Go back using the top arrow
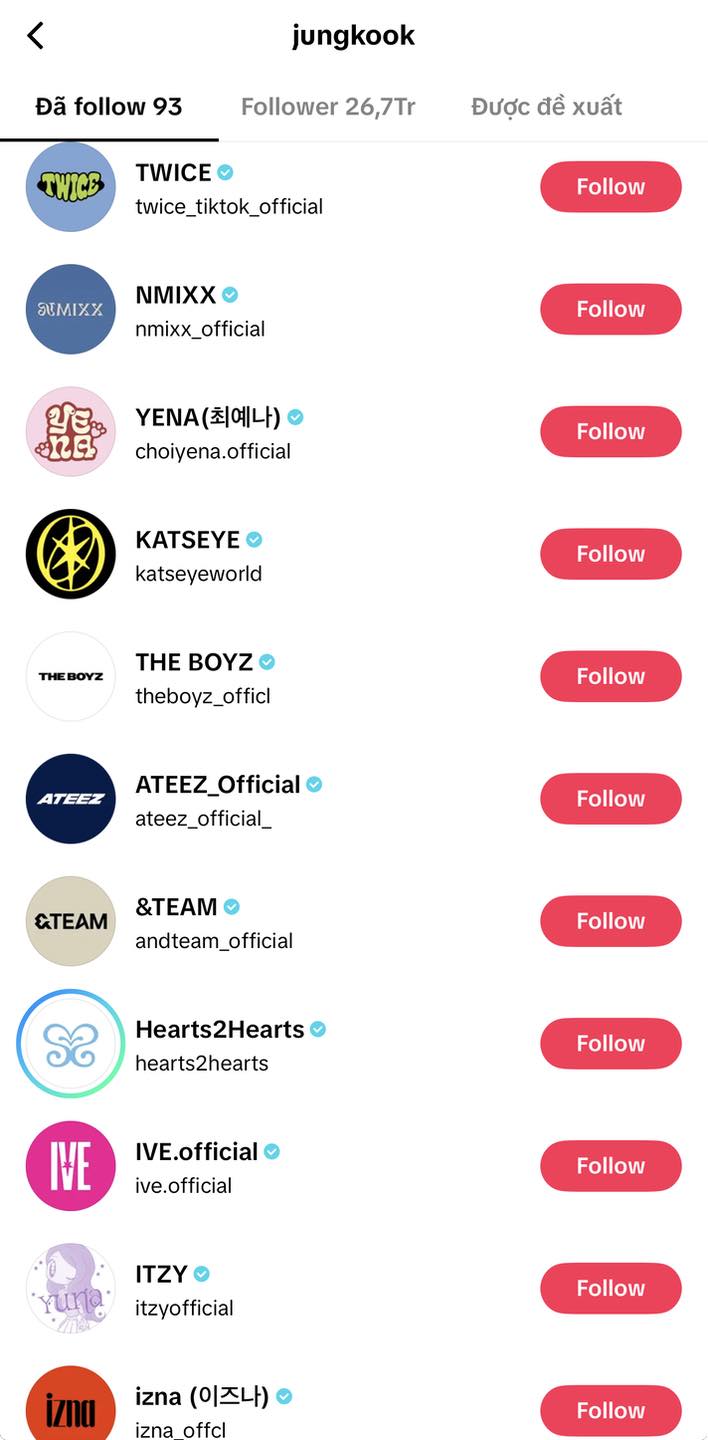This screenshot has width=708, height=1440. coord(36,36)
